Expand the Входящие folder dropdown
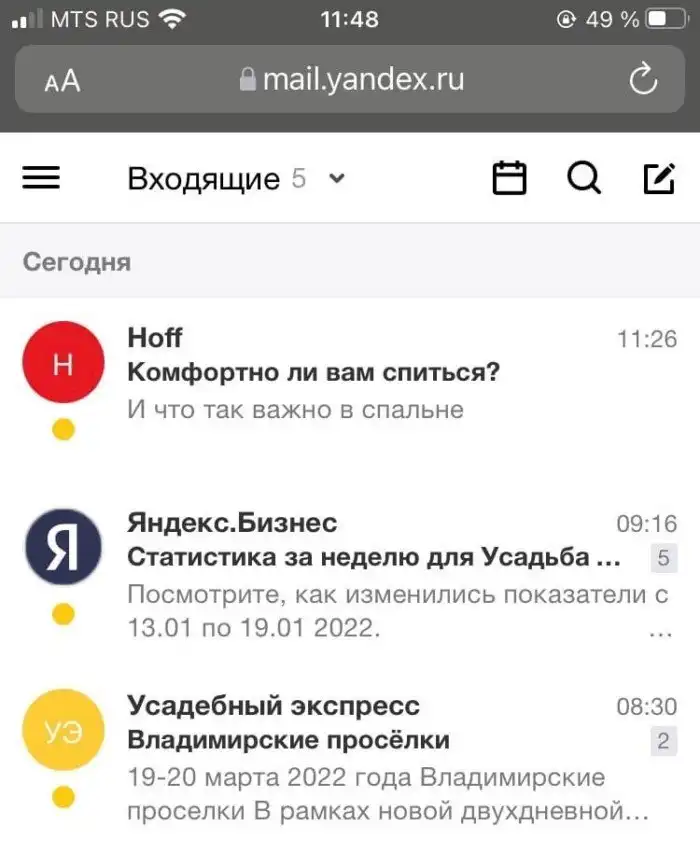The image size is (700, 867). click(x=337, y=179)
